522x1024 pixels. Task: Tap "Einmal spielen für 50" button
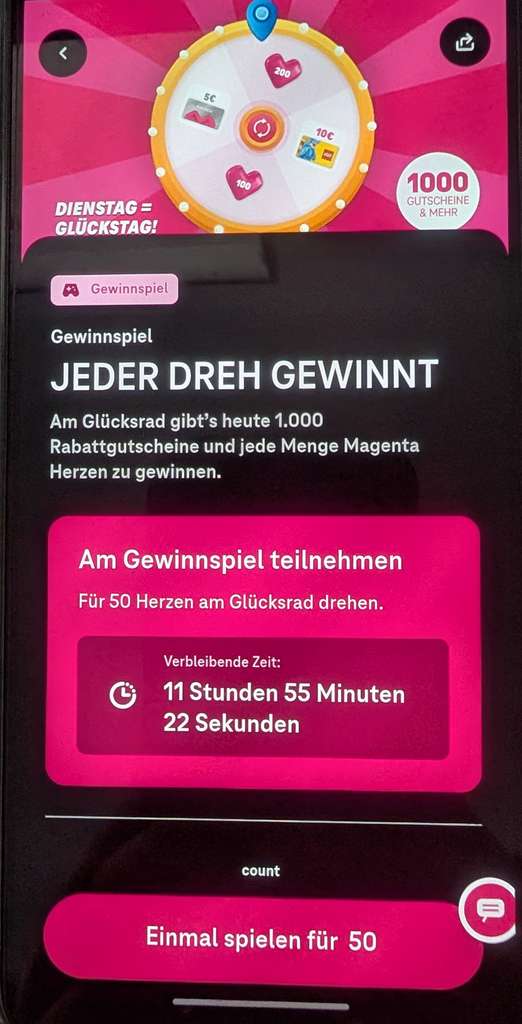(263, 940)
